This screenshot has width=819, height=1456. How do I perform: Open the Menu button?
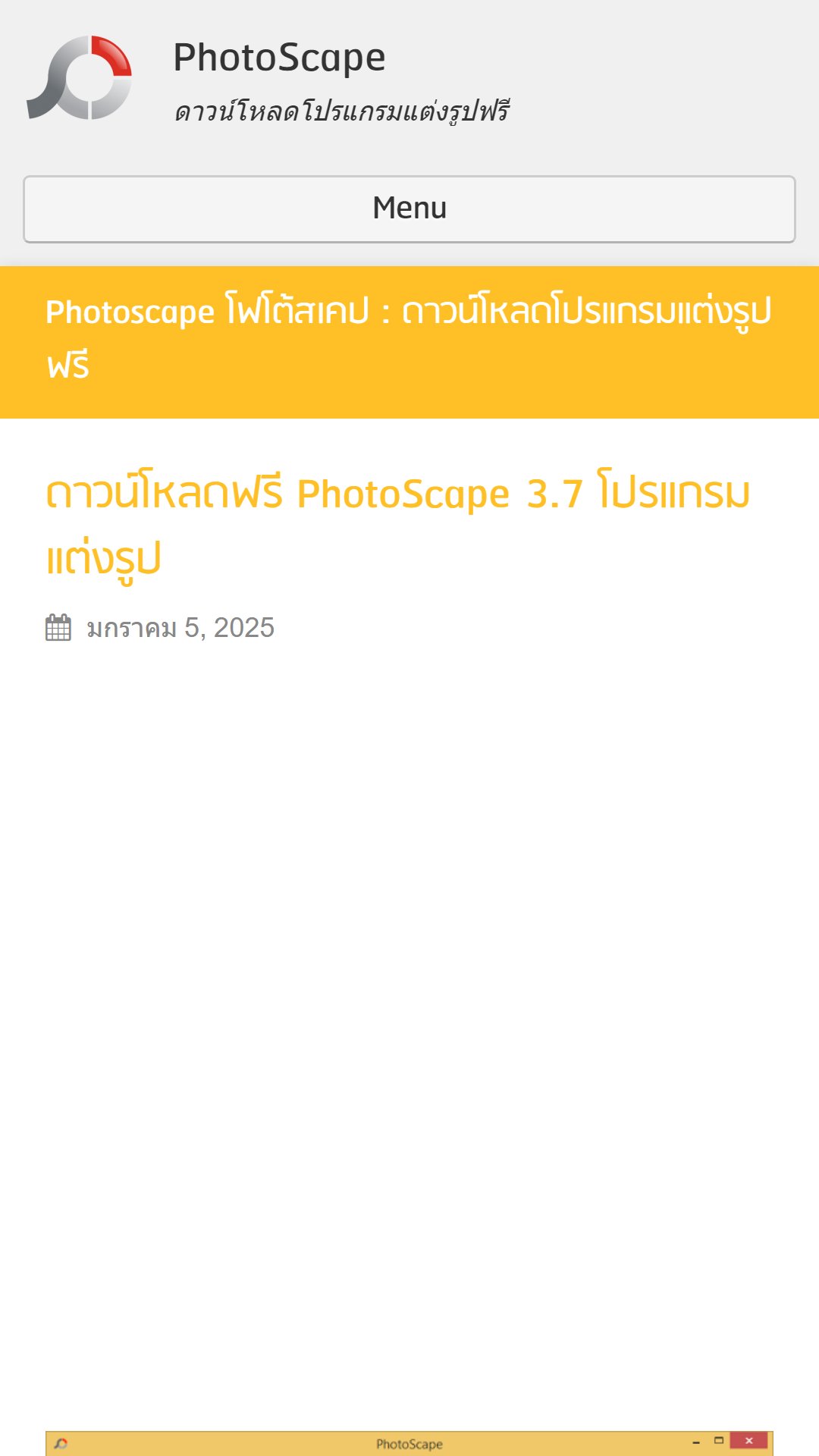click(x=409, y=209)
